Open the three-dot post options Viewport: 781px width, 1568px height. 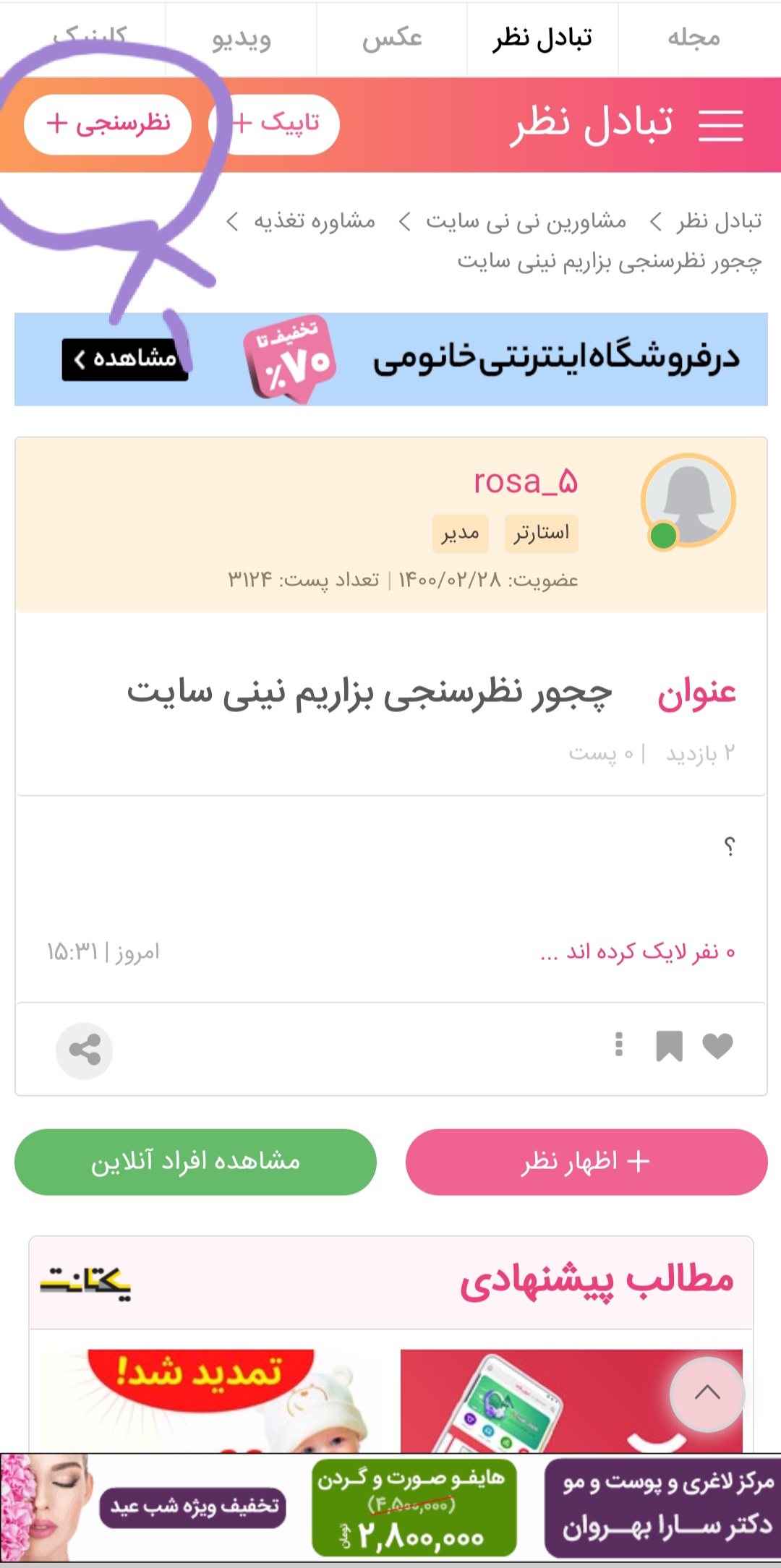click(x=618, y=1045)
